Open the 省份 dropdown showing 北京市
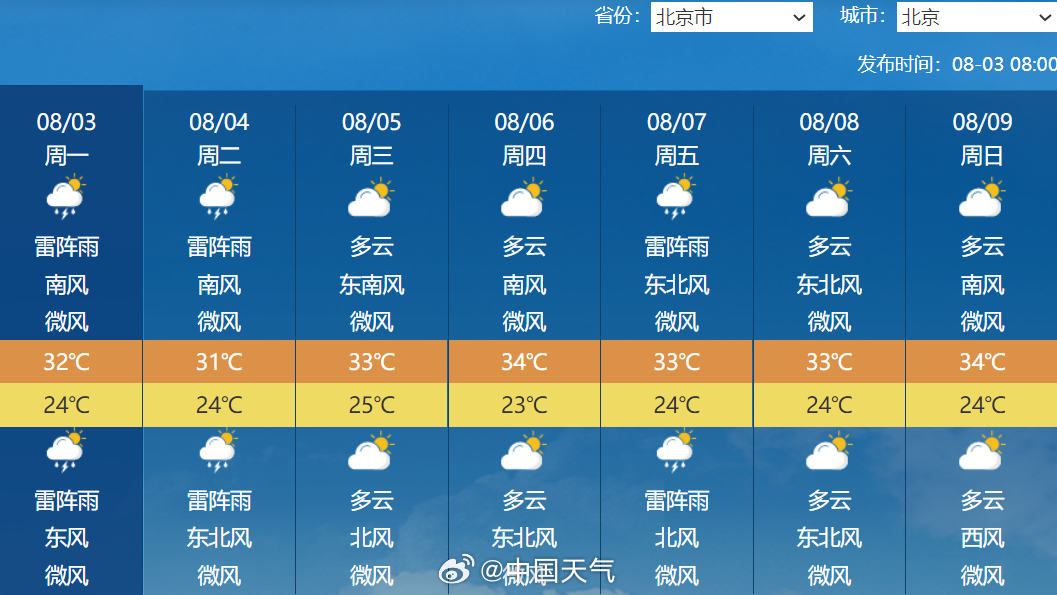The width and height of the screenshot is (1057, 595). [x=731, y=17]
